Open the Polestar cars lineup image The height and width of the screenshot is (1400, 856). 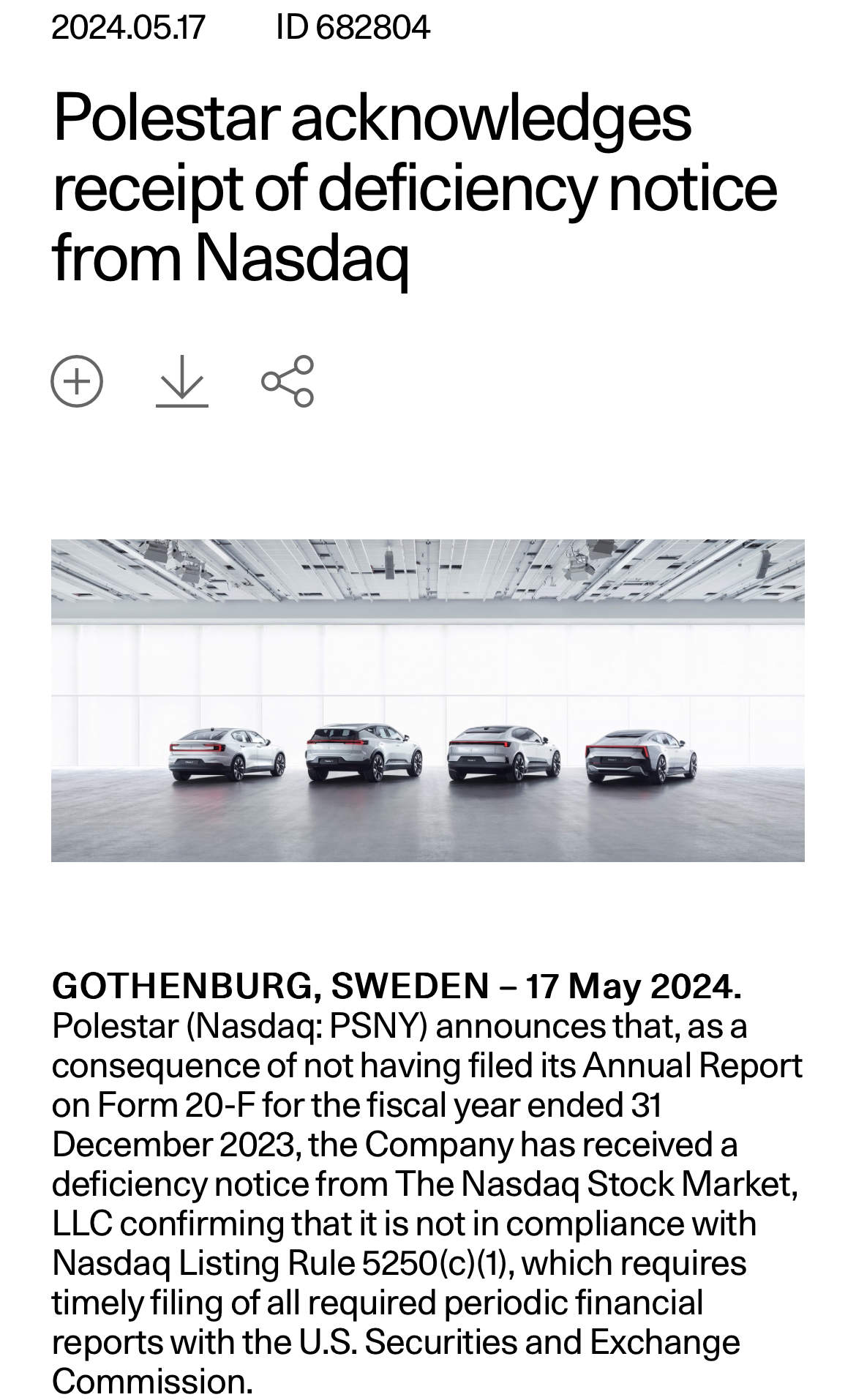(x=427, y=700)
